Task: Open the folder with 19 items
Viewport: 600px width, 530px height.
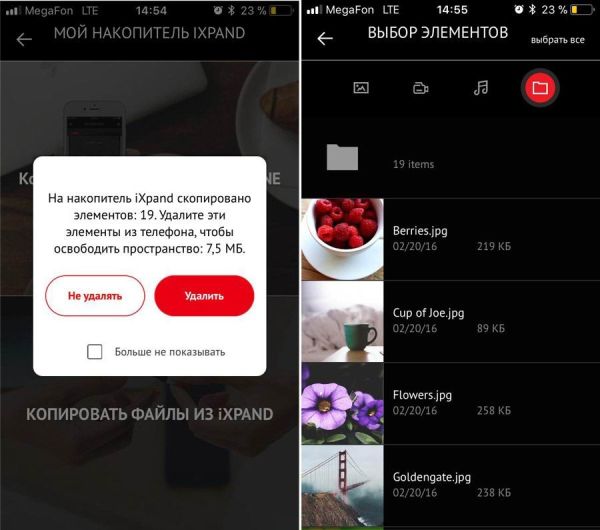Action: (x=450, y=158)
